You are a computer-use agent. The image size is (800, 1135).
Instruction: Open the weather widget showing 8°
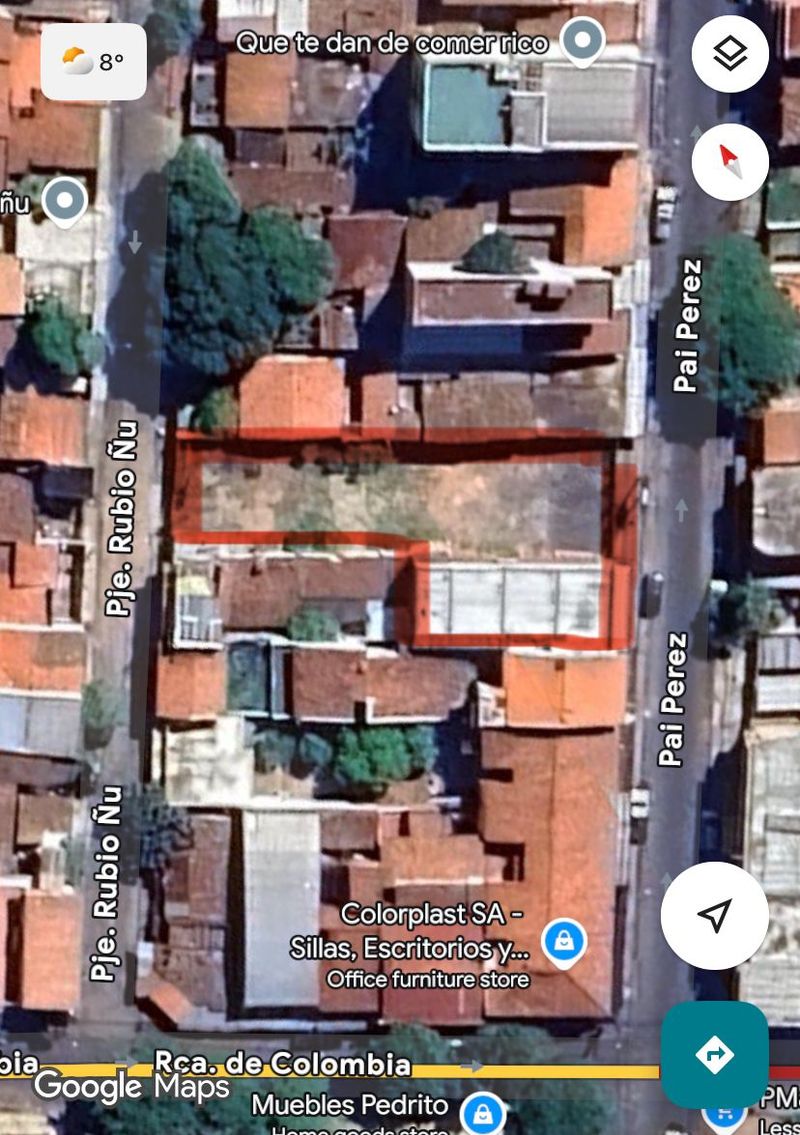94,61
